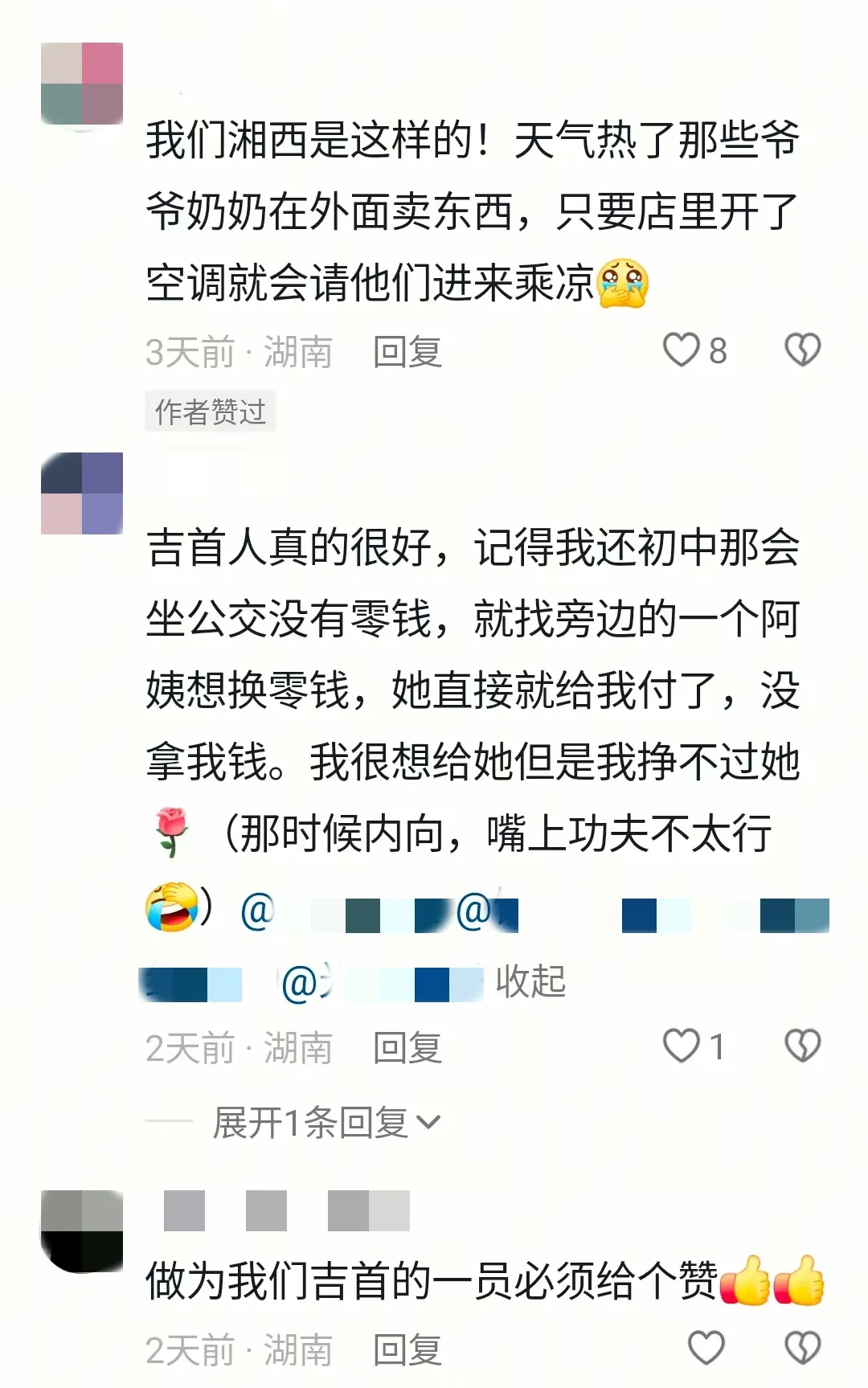Reply to the 必须给个赞 comment
868x1388 pixels.
pyautogui.click(x=407, y=1350)
